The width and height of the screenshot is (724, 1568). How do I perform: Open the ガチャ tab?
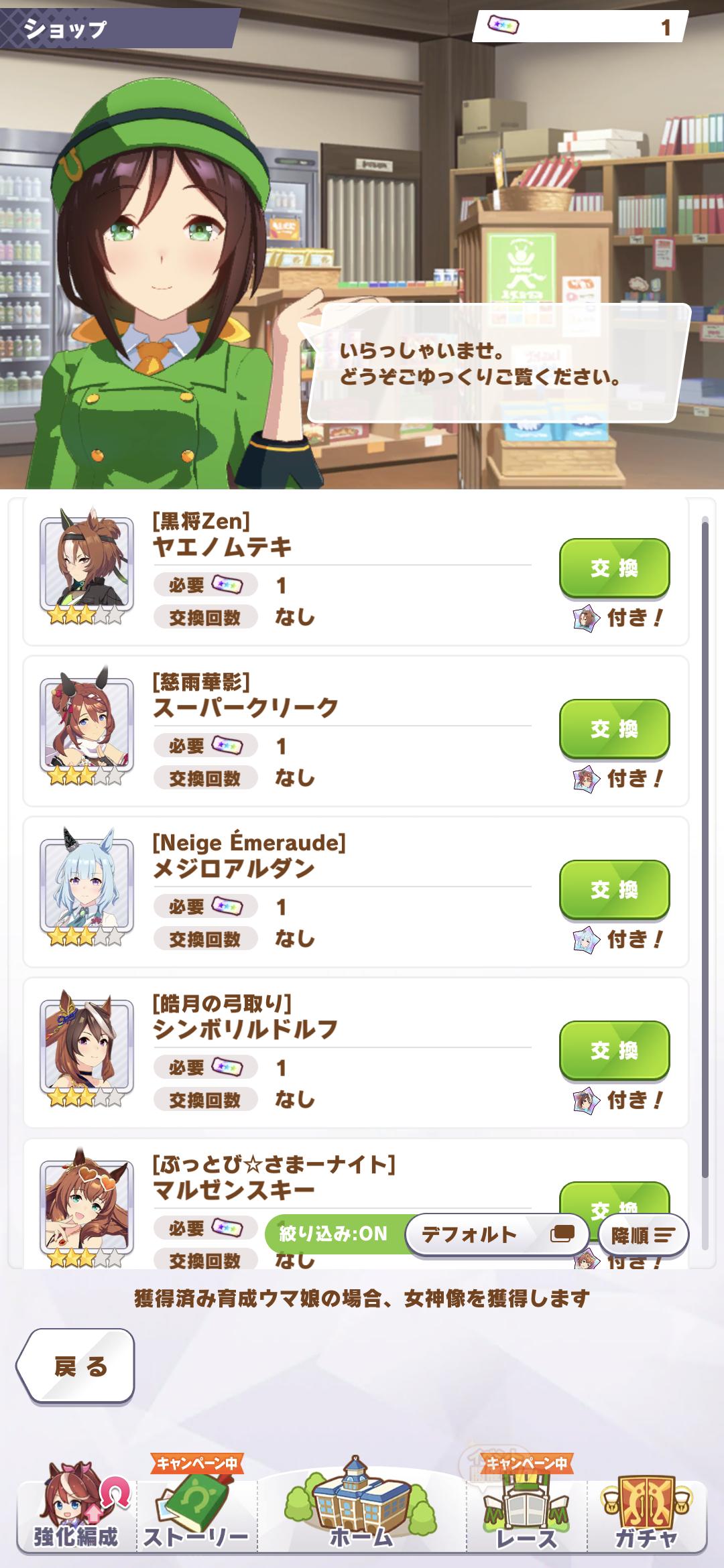click(646, 1514)
